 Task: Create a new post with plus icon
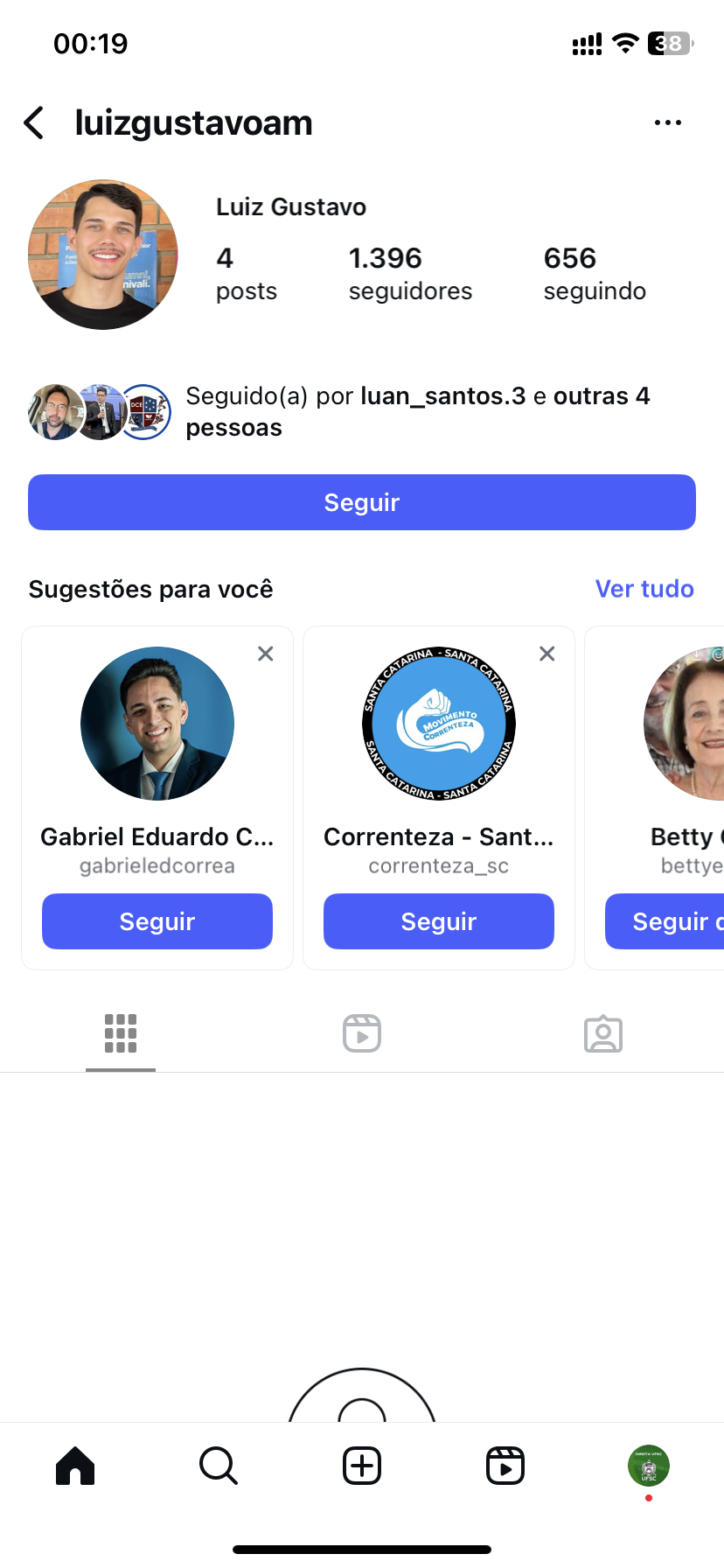(362, 1466)
